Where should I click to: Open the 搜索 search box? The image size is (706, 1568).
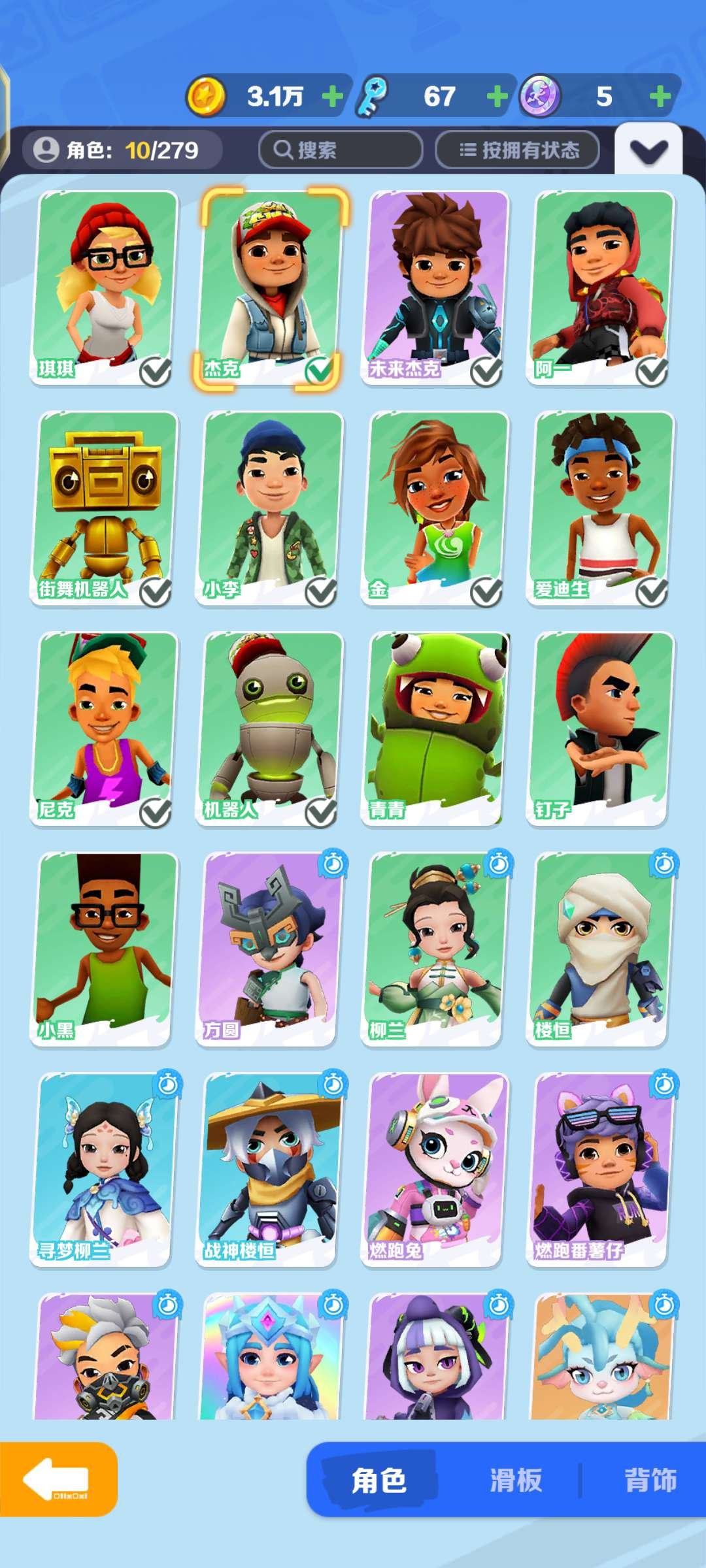pos(340,150)
